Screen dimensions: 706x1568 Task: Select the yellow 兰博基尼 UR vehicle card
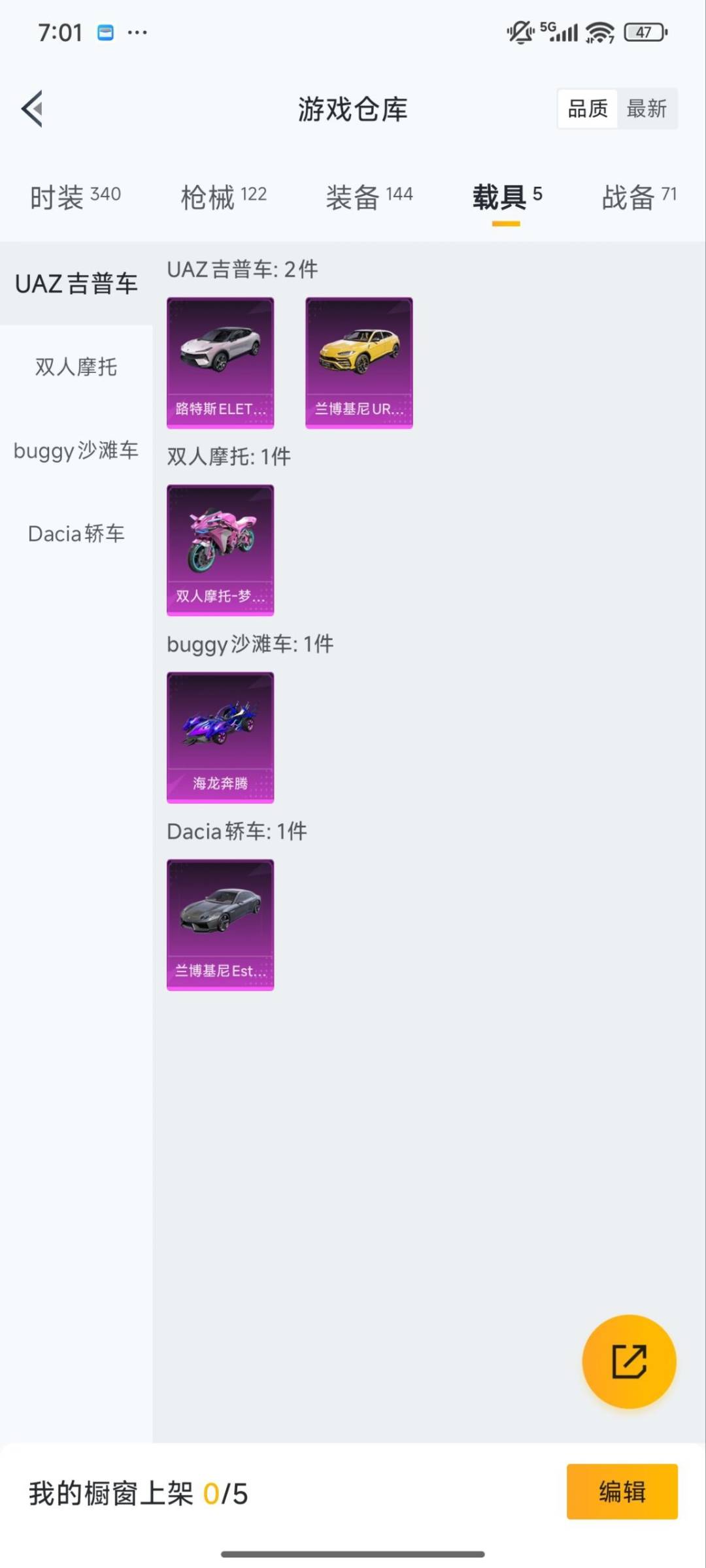(x=359, y=363)
